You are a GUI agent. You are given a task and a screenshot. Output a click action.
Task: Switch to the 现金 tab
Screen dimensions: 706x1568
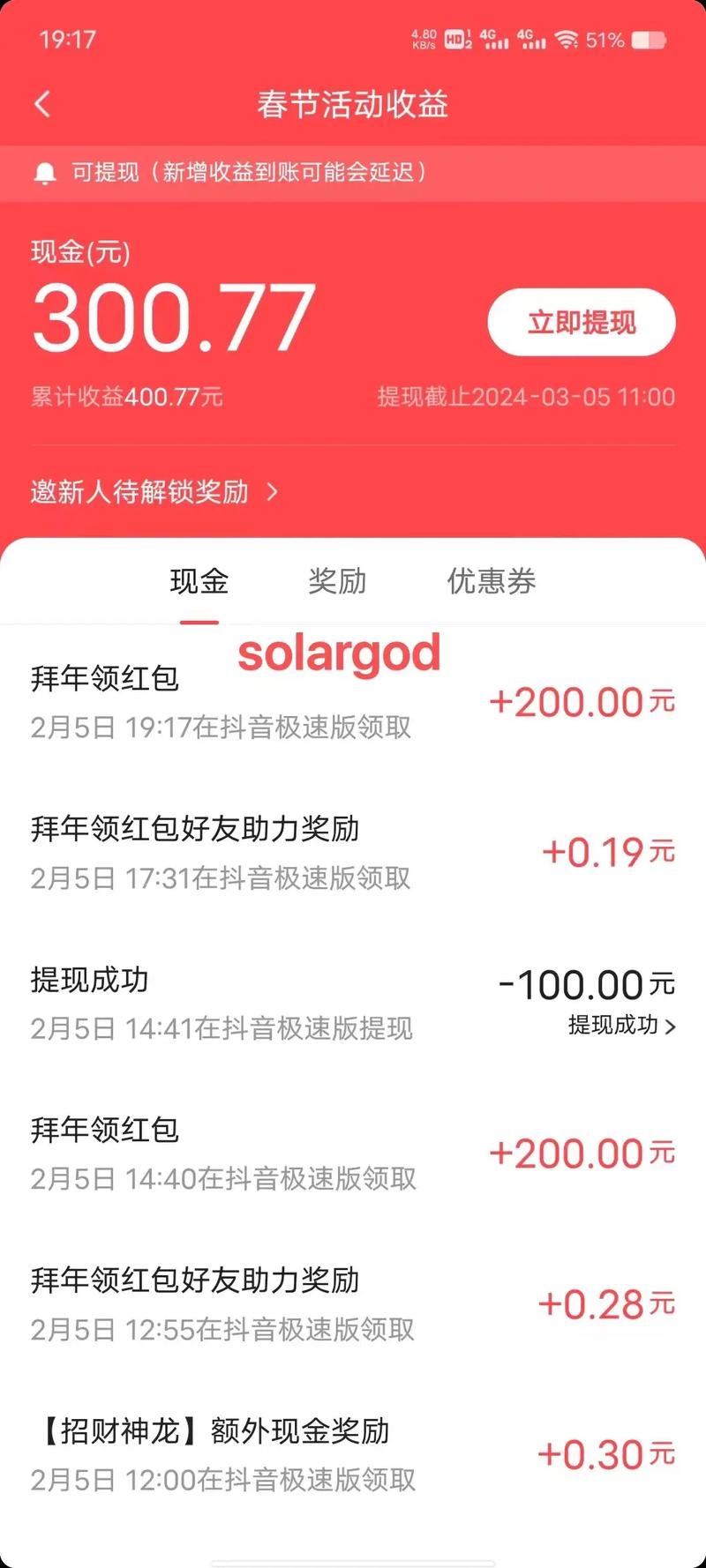point(199,581)
